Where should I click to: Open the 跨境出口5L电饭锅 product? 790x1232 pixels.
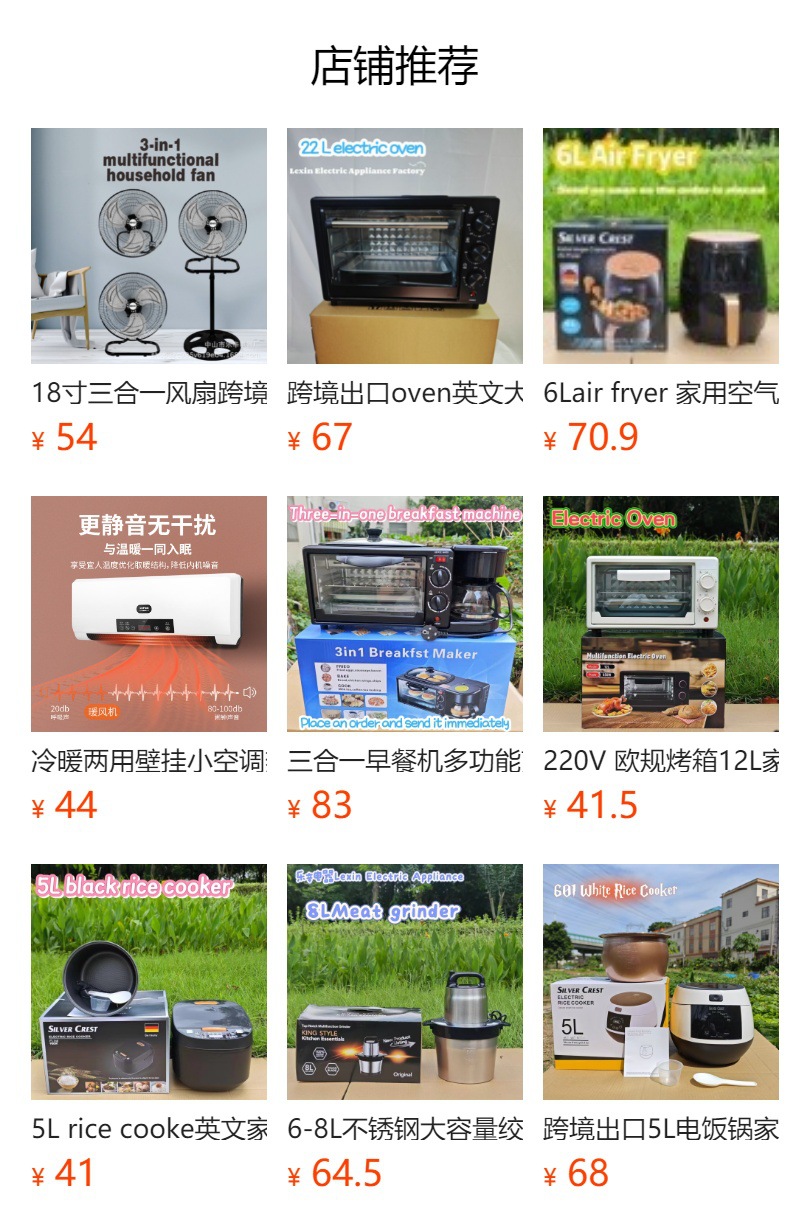pyautogui.click(x=661, y=1028)
